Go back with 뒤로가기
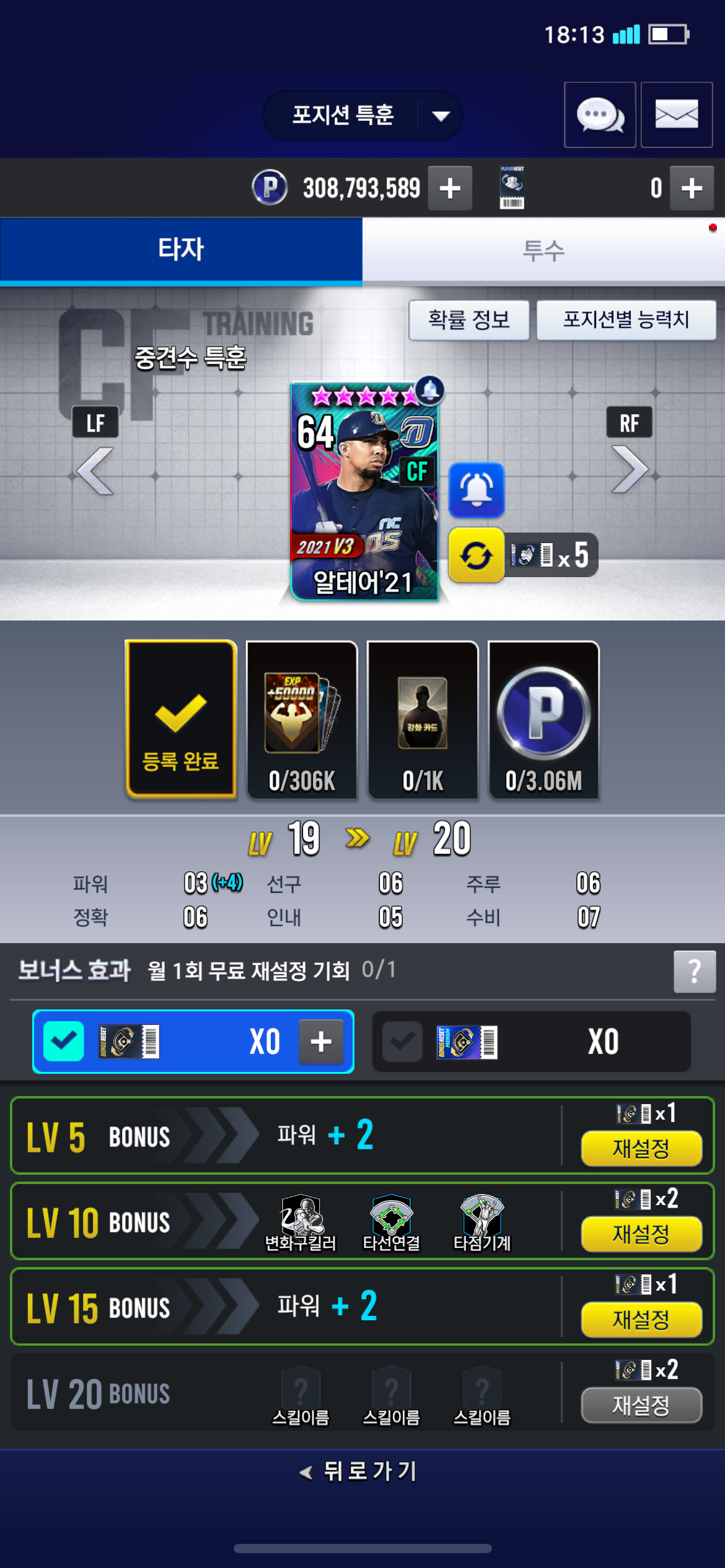This screenshot has height=1568, width=725. coord(359,1471)
